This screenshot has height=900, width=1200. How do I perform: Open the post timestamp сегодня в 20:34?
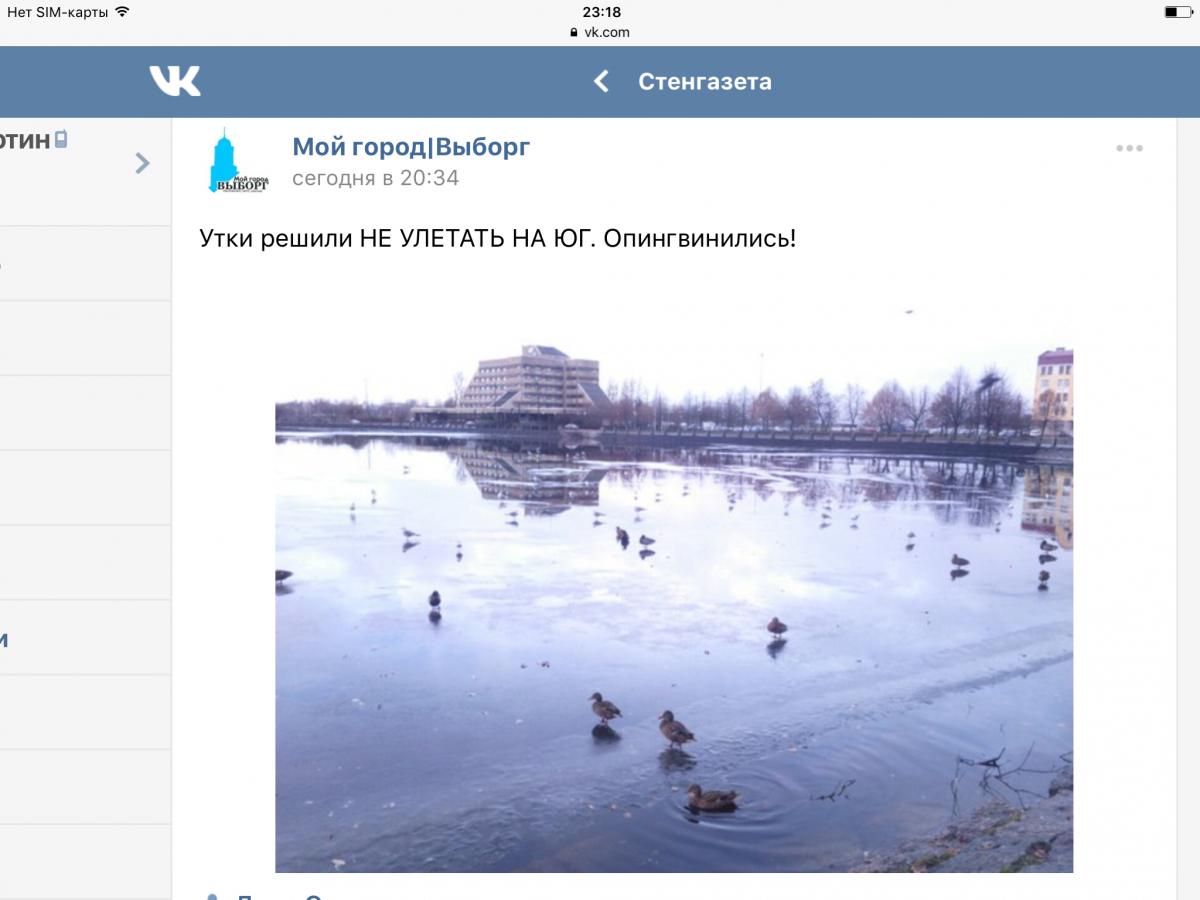pos(375,178)
